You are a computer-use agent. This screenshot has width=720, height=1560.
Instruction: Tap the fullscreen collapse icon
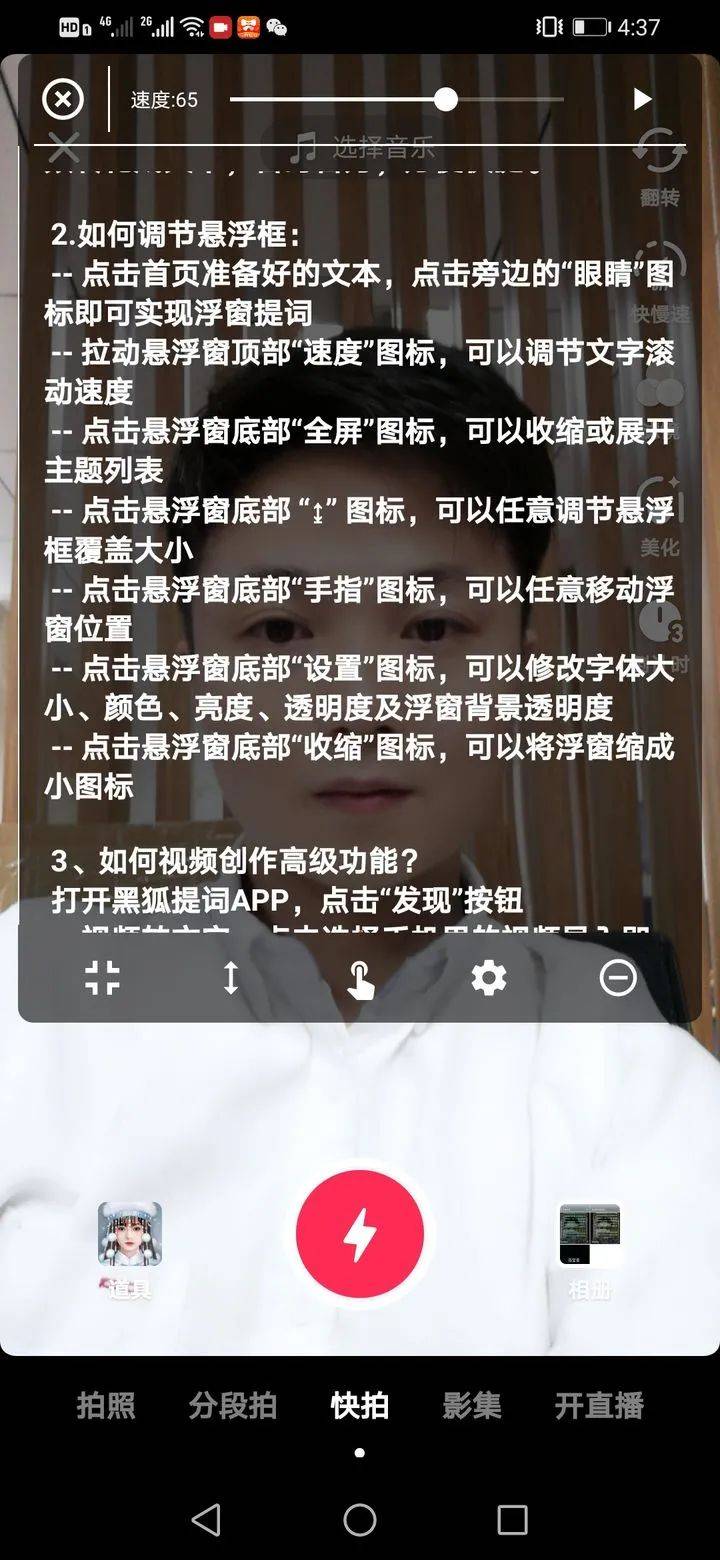pyautogui.click(x=102, y=978)
